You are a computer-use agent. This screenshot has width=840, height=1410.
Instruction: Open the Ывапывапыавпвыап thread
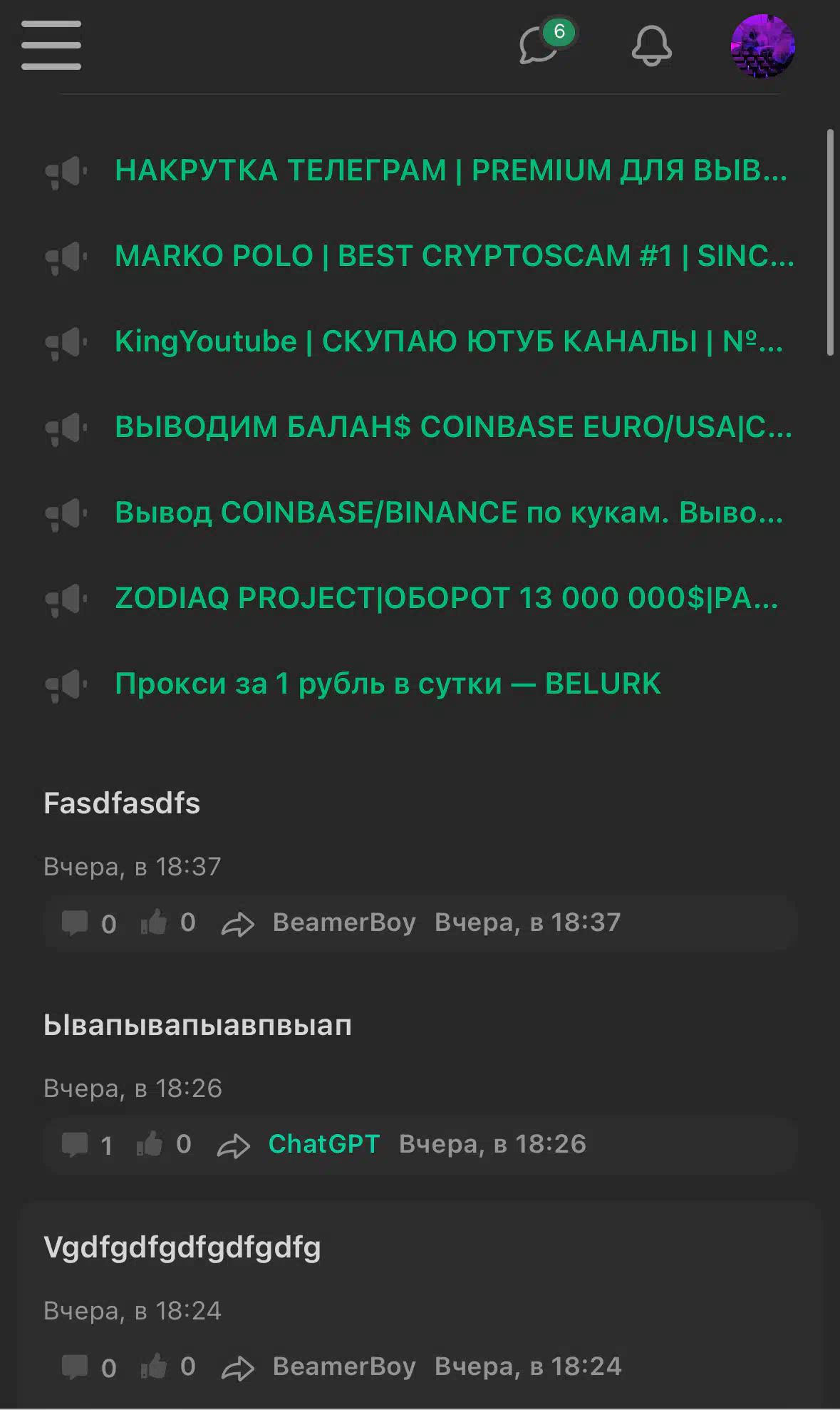click(197, 1025)
